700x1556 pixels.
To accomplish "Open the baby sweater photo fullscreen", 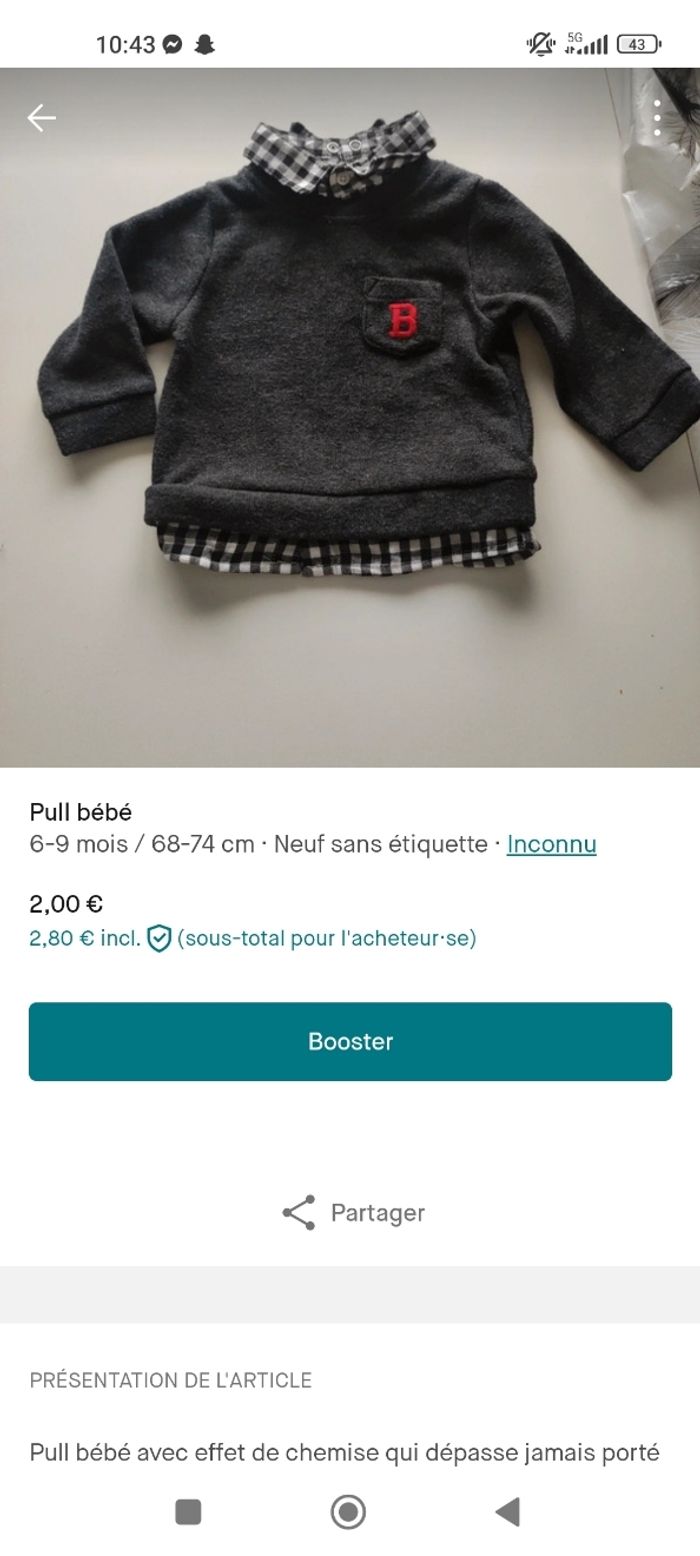I will [350, 420].
